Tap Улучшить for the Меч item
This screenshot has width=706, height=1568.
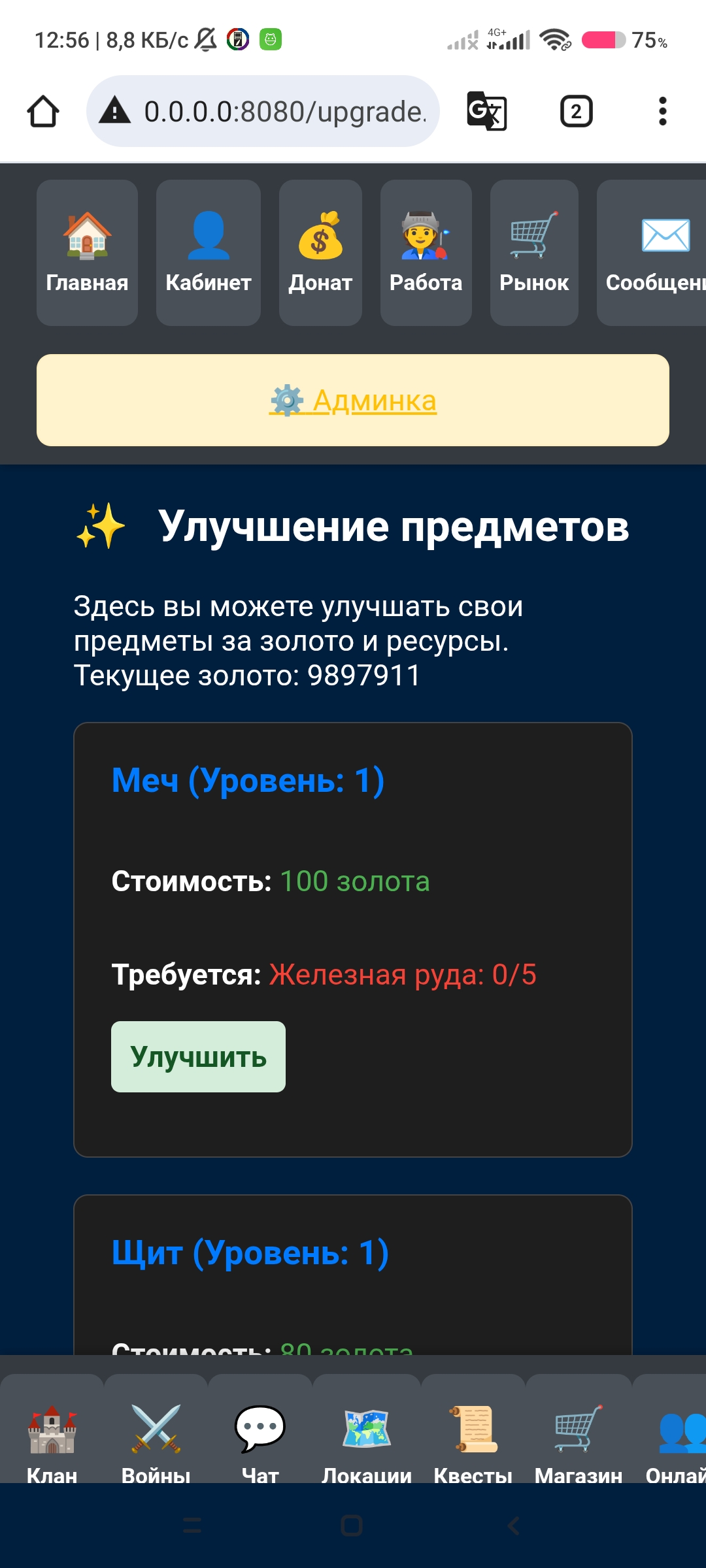198,1056
